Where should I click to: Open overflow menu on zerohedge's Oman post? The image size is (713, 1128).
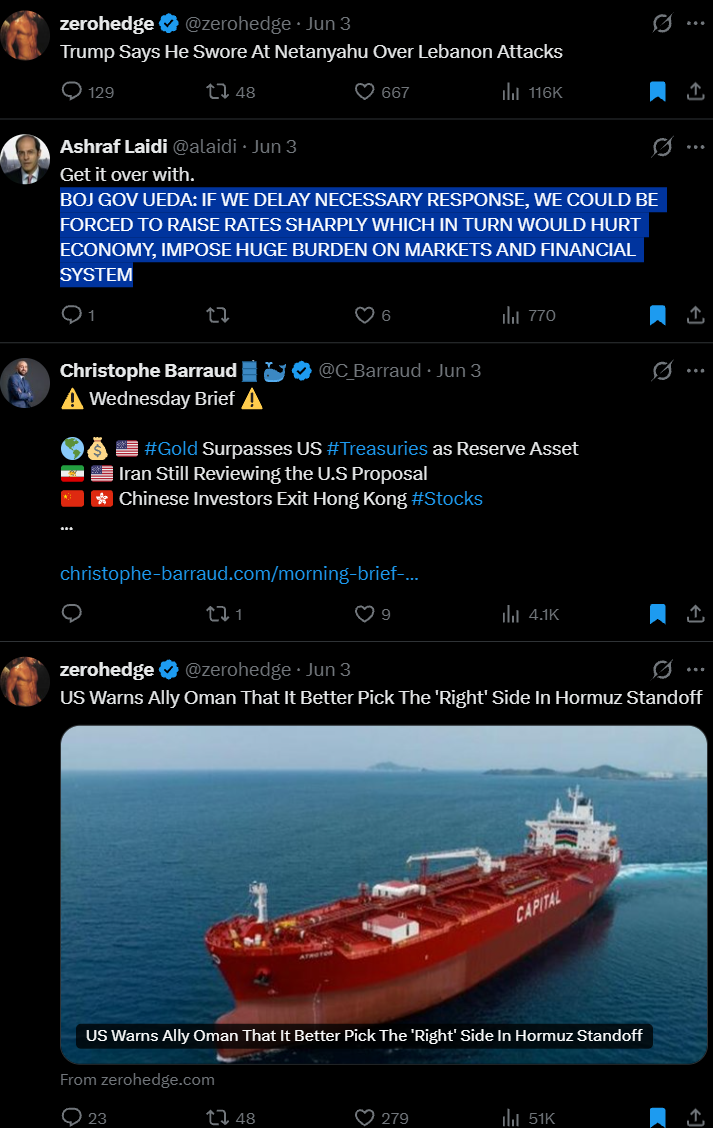pyautogui.click(x=696, y=670)
